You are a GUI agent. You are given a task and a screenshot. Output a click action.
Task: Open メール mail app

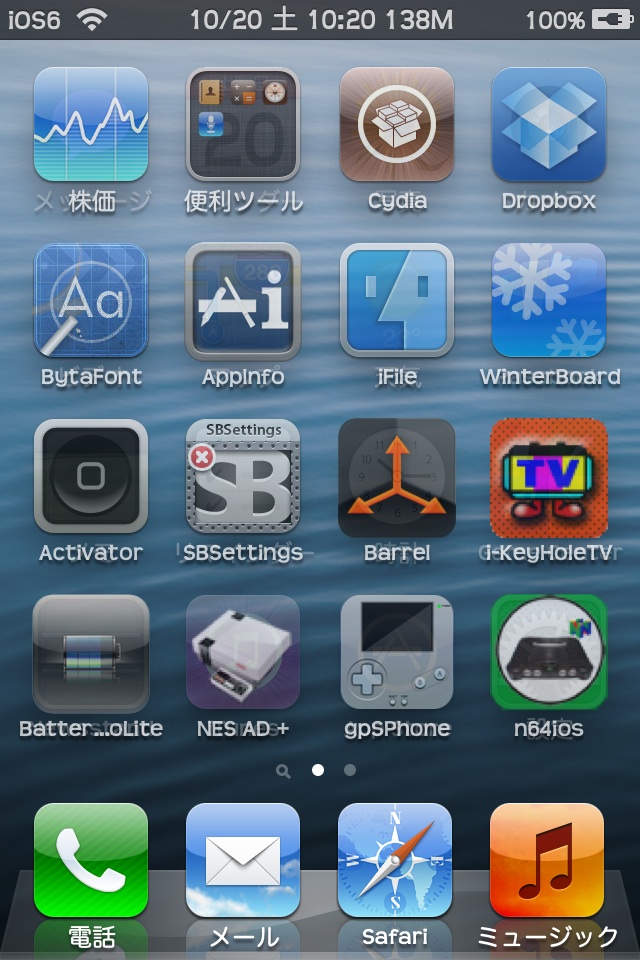coord(243,860)
